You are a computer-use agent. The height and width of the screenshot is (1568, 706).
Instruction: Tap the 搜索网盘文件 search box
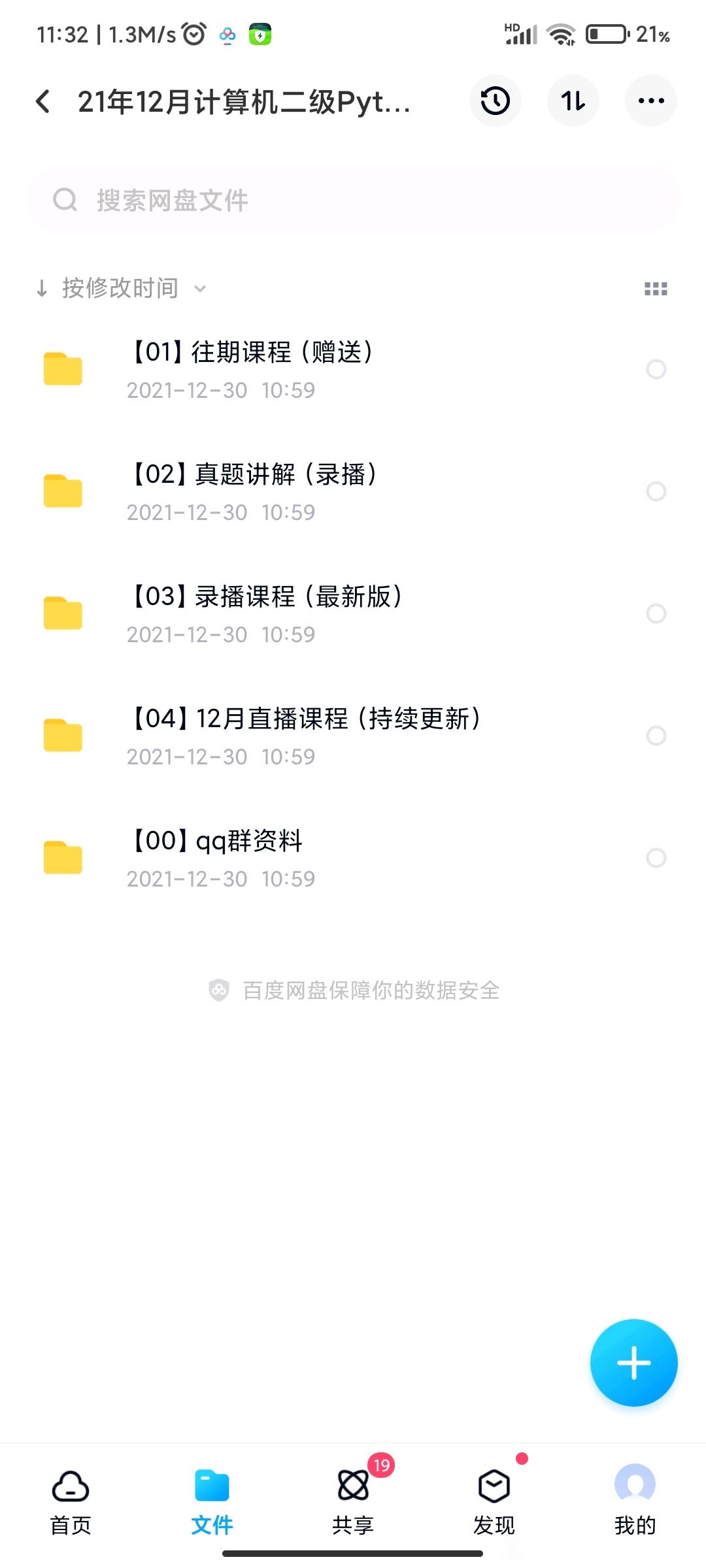353,200
